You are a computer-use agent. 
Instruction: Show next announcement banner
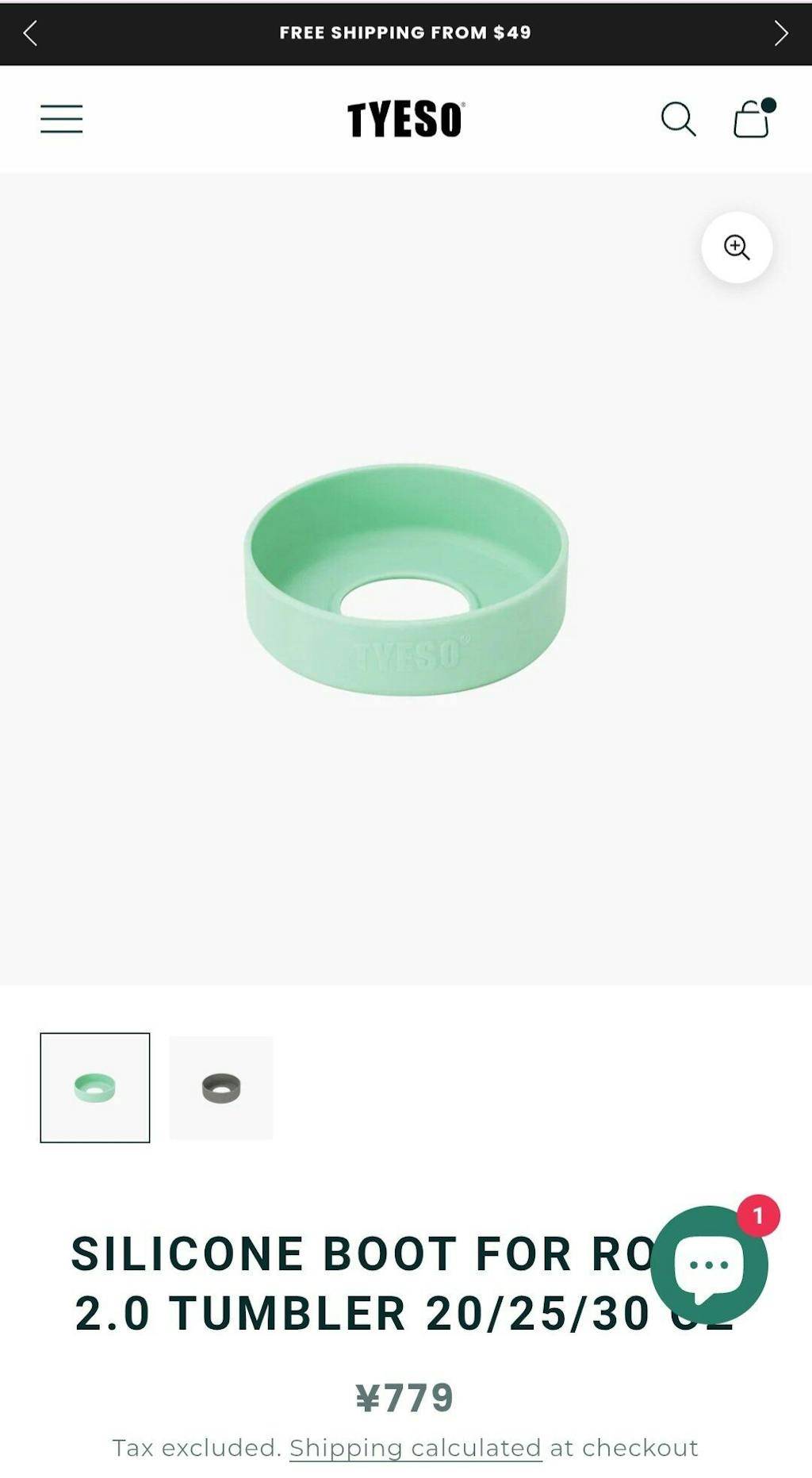point(781,33)
